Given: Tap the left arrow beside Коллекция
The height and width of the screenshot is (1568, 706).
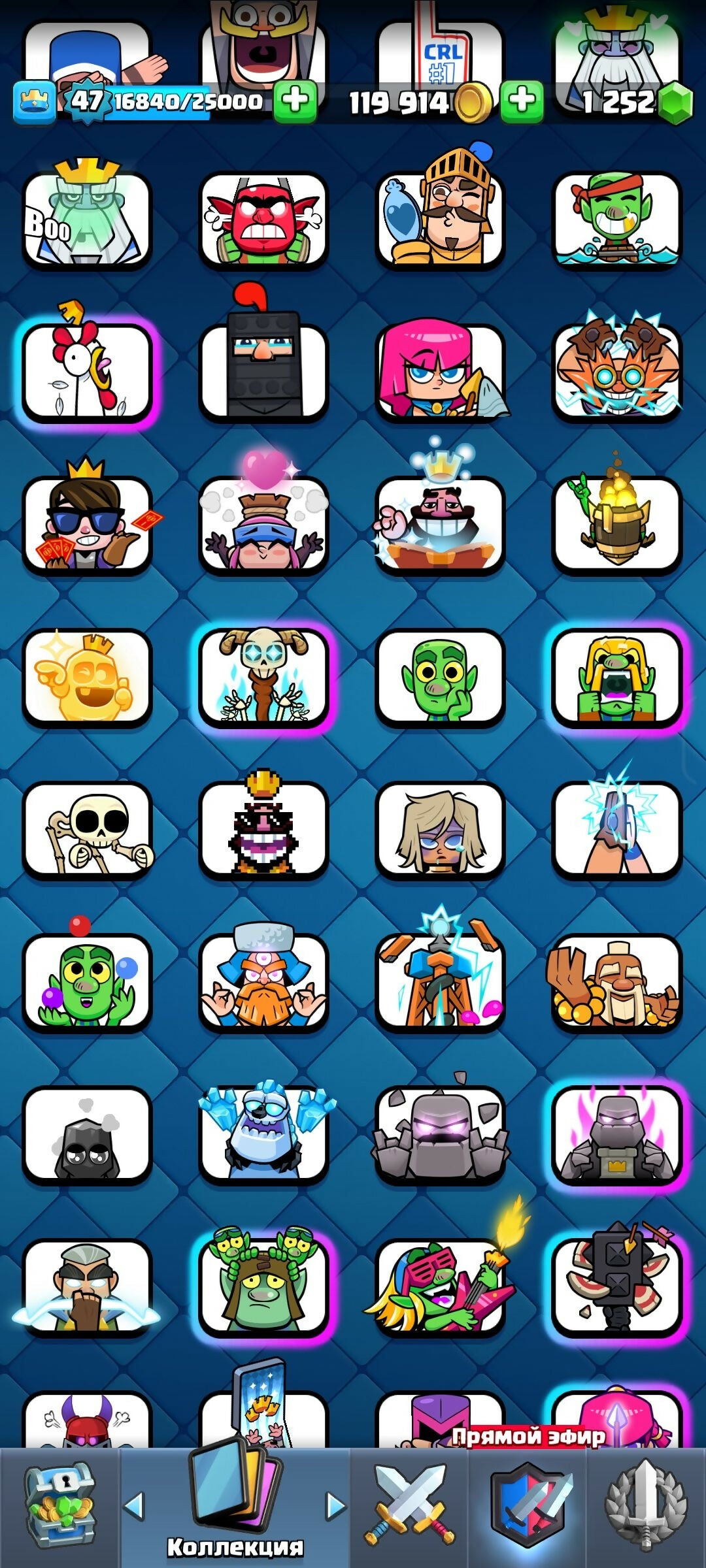Looking at the screenshot, I should point(134,1506).
